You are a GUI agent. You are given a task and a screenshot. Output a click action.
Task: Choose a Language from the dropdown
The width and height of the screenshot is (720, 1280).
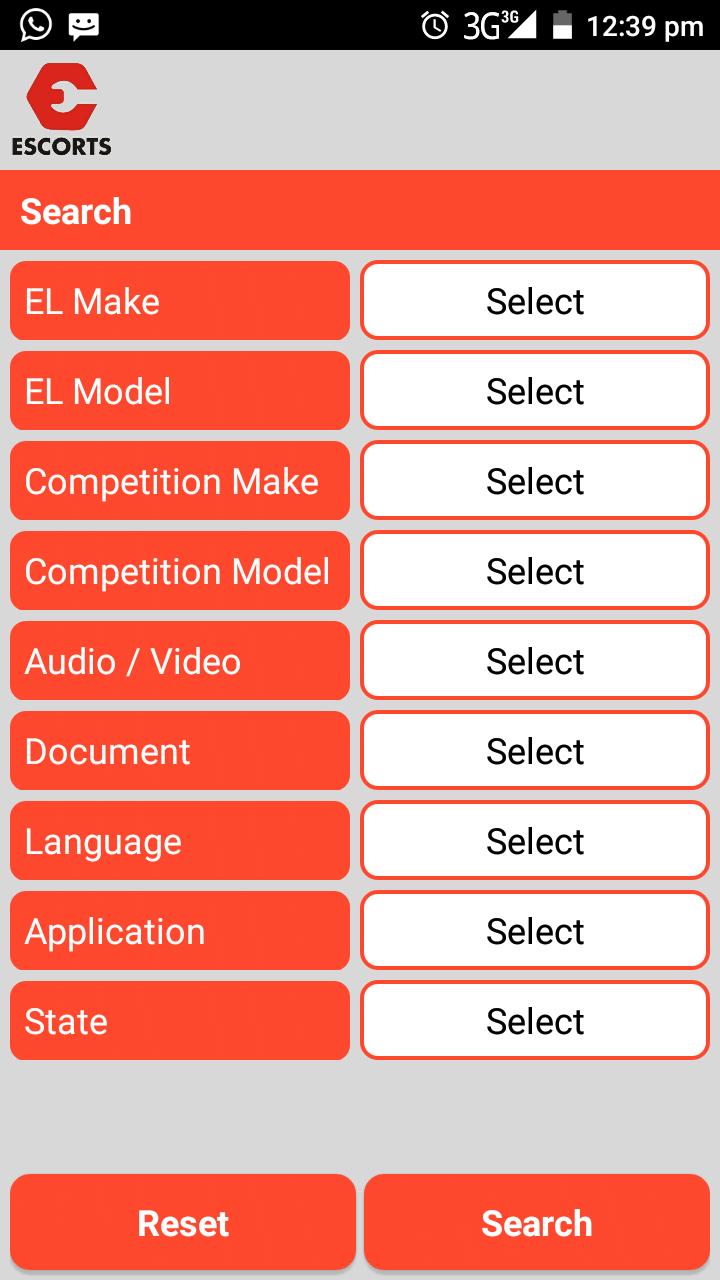(x=535, y=841)
